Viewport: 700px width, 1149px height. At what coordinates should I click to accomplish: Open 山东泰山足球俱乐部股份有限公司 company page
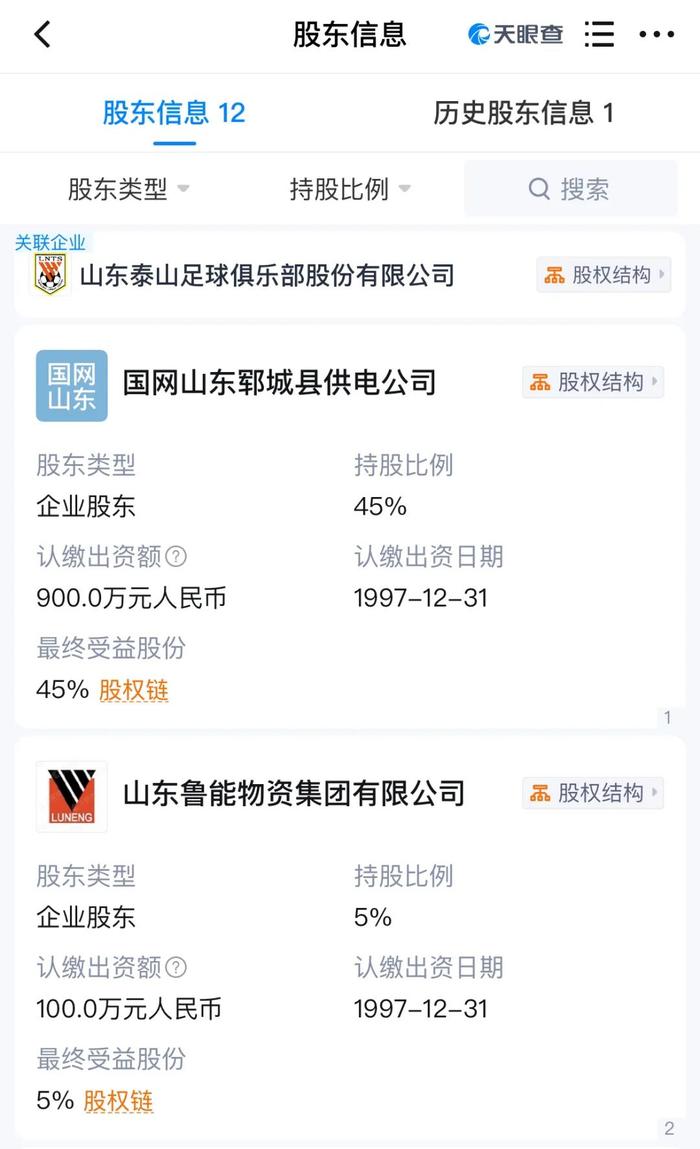click(267, 276)
